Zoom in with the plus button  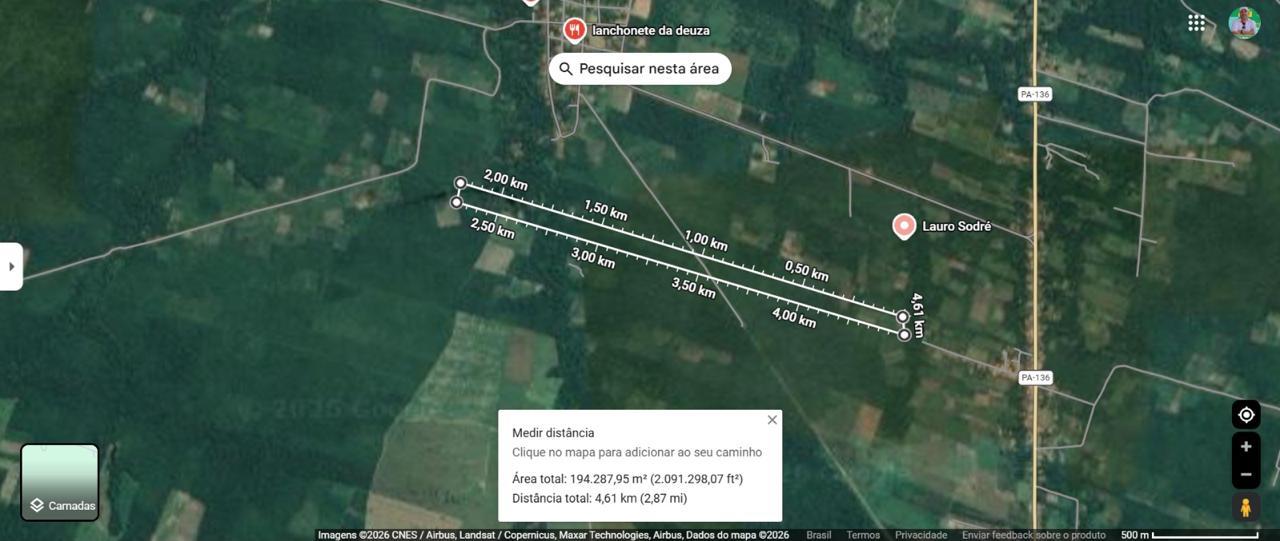1246,446
